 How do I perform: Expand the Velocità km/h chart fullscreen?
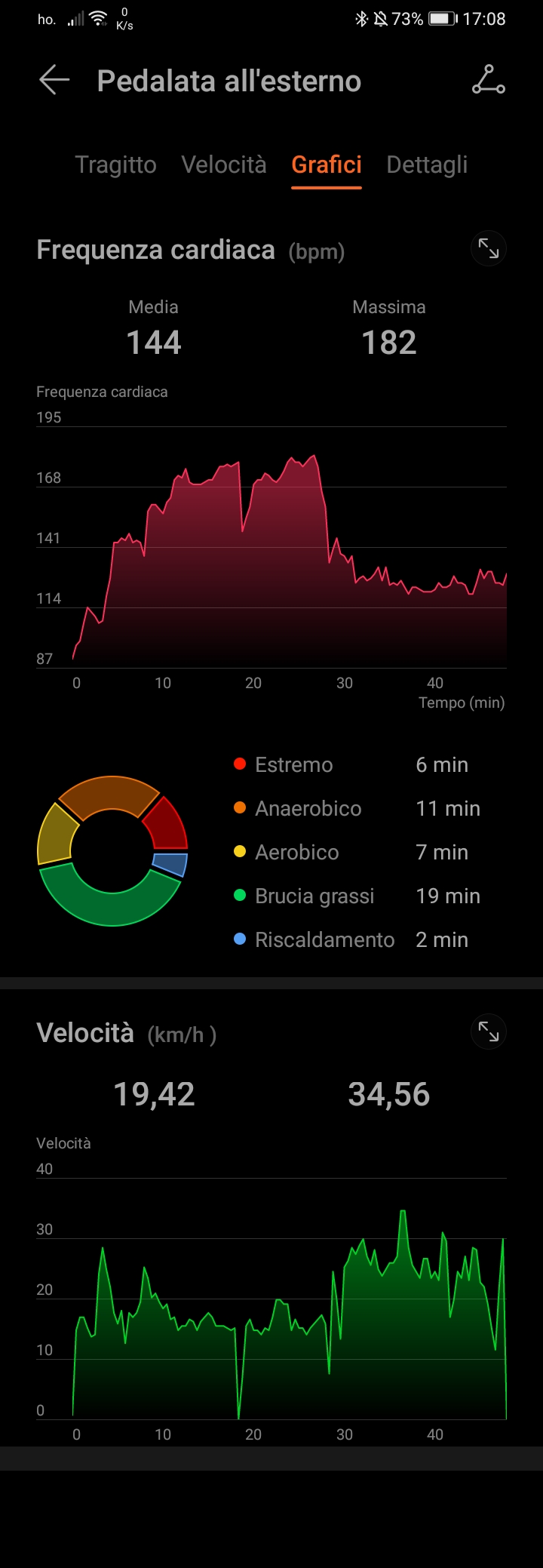pyautogui.click(x=489, y=1031)
